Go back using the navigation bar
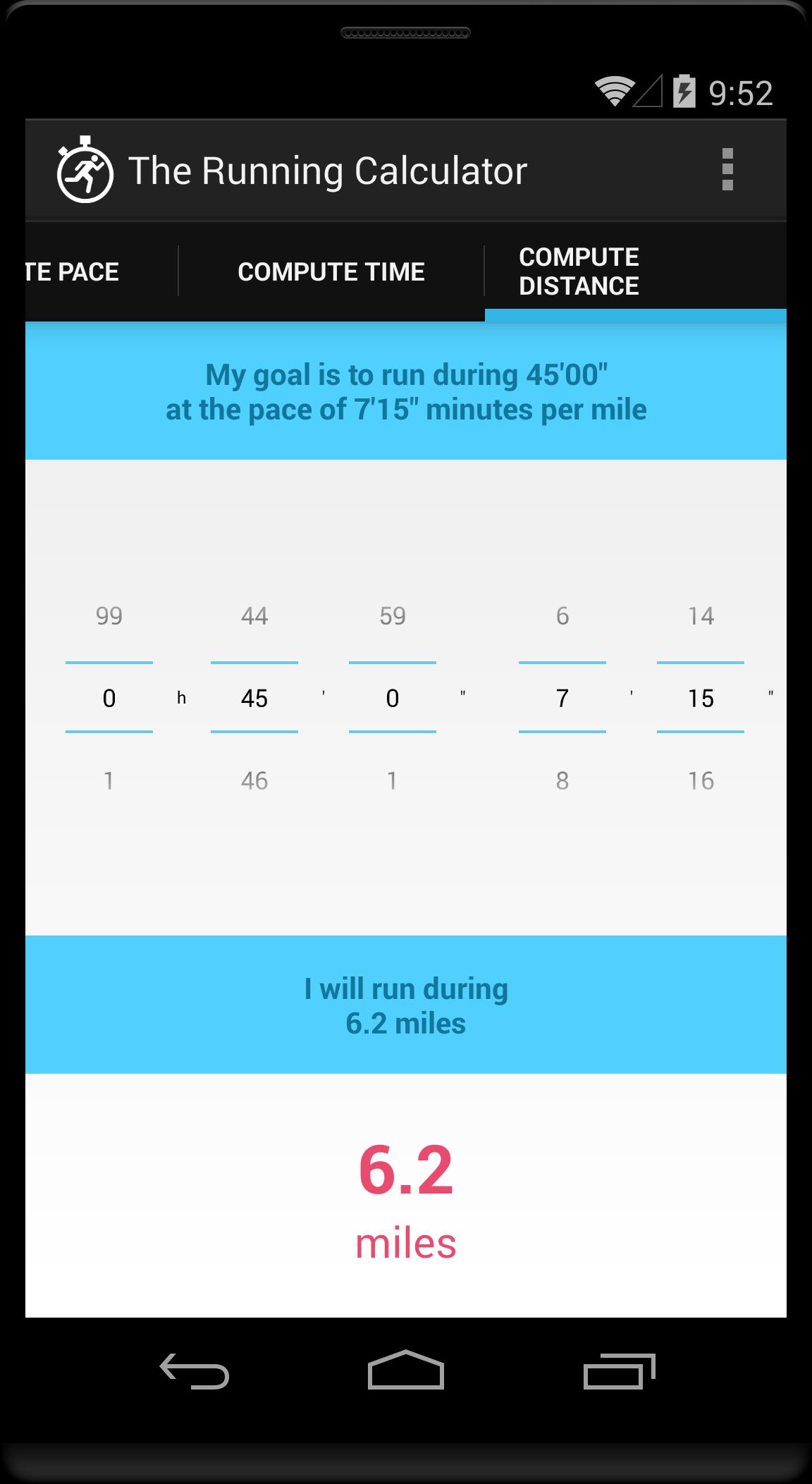This screenshot has width=812, height=1484. (195, 1371)
